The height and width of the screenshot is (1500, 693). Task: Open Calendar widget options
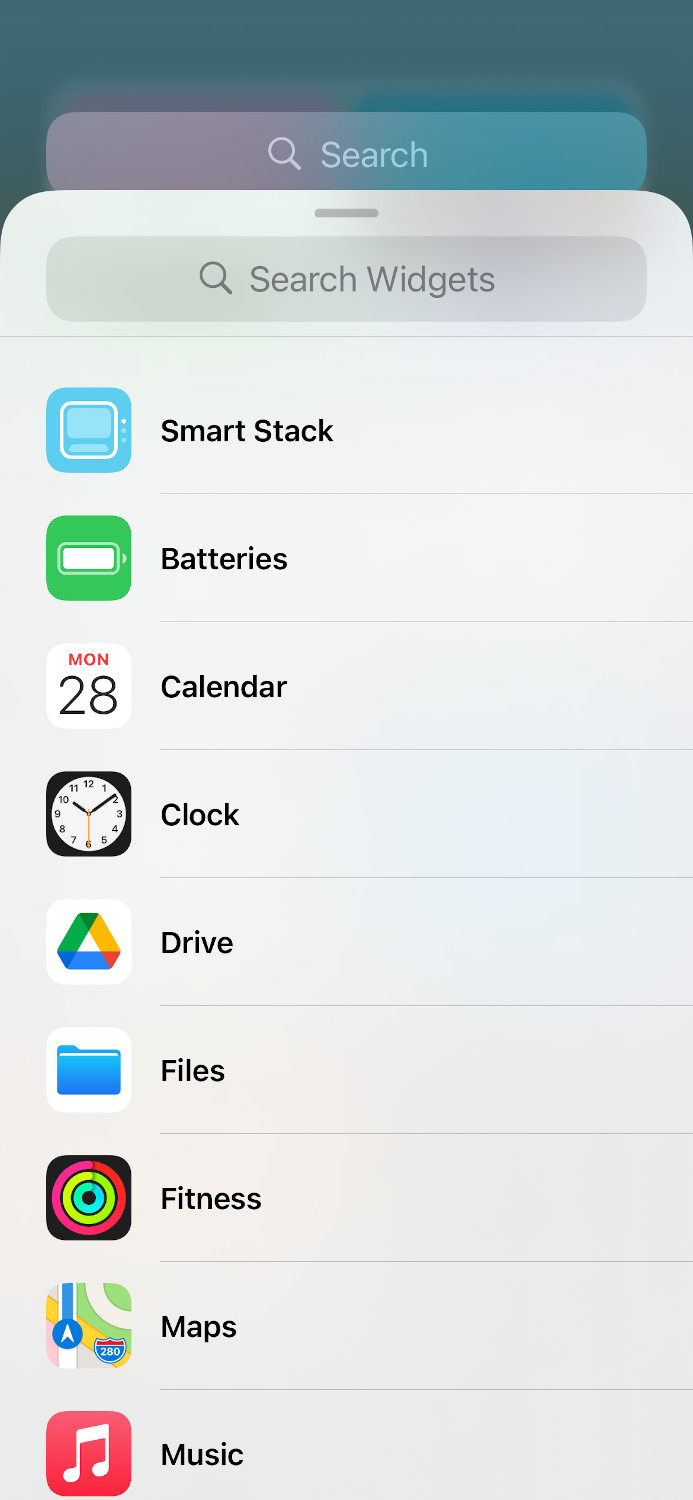(x=346, y=686)
